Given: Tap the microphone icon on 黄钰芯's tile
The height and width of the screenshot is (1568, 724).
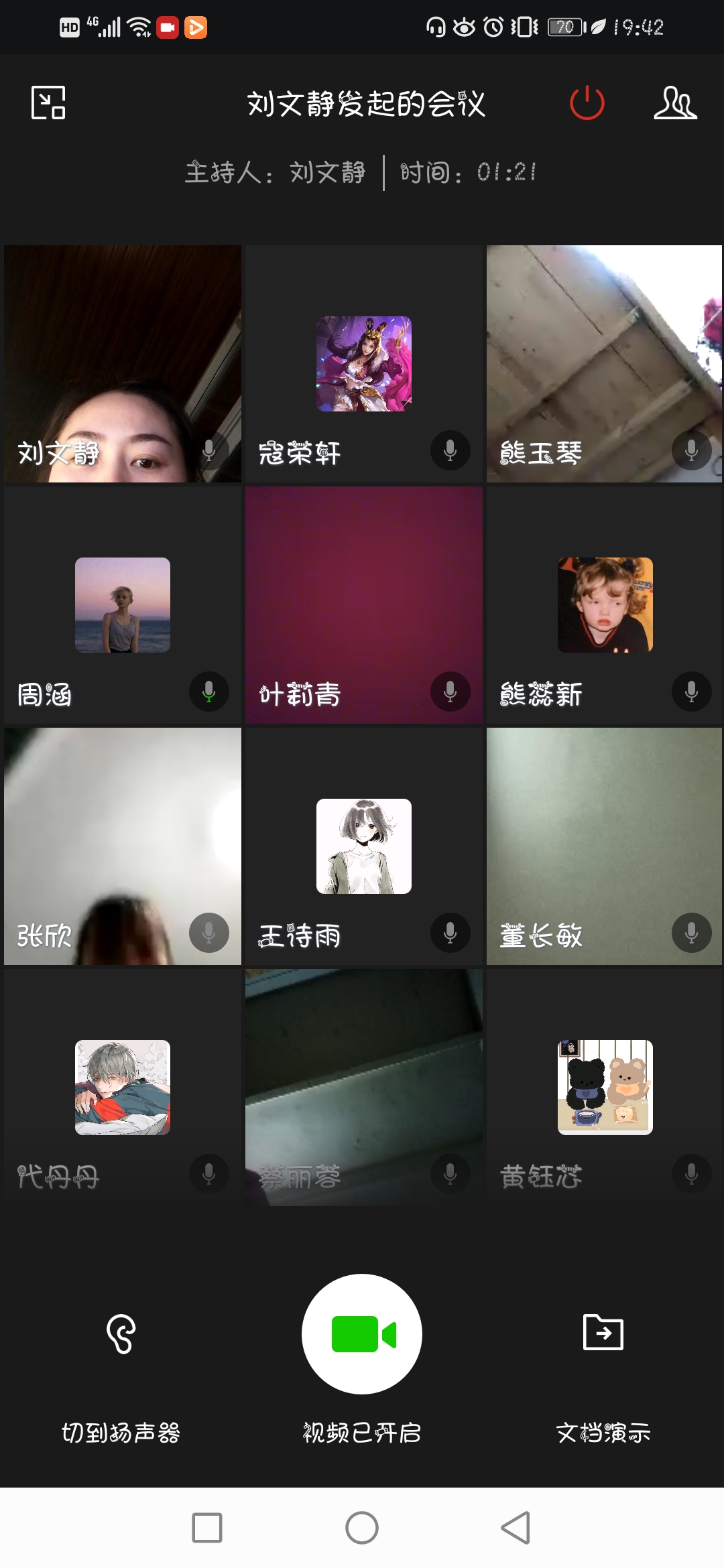Looking at the screenshot, I should click(x=692, y=1174).
